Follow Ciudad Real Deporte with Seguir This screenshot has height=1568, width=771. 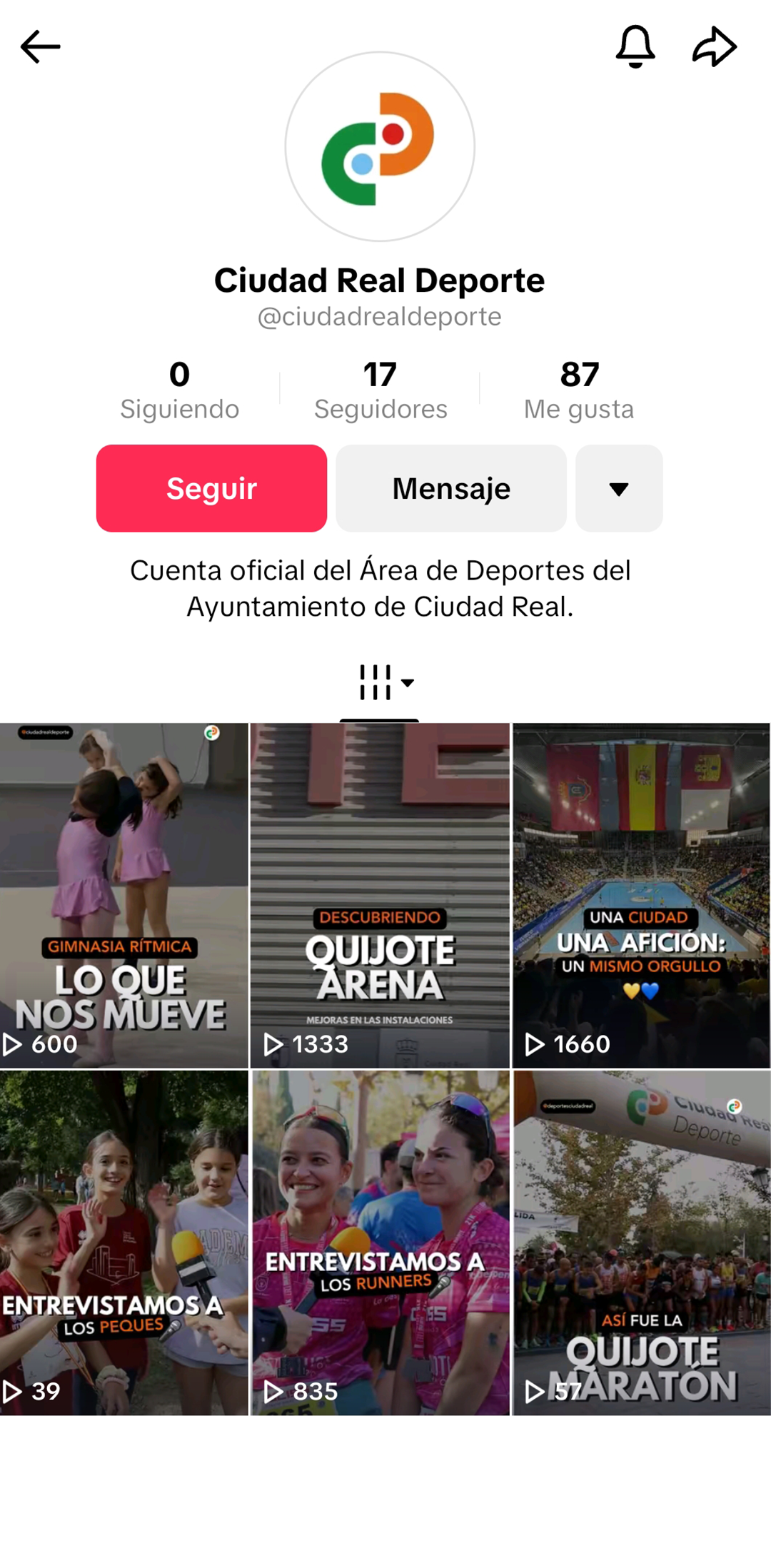(211, 488)
